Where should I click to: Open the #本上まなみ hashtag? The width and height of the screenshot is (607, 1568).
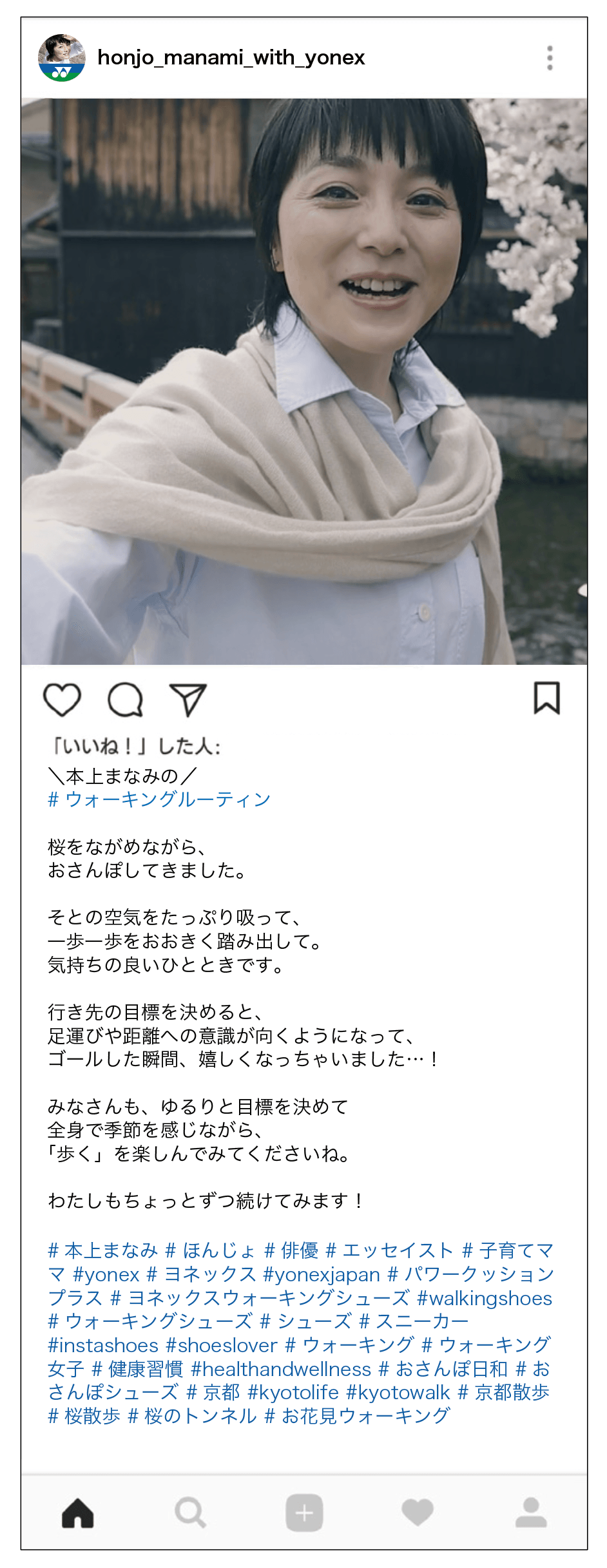pos(103,1250)
